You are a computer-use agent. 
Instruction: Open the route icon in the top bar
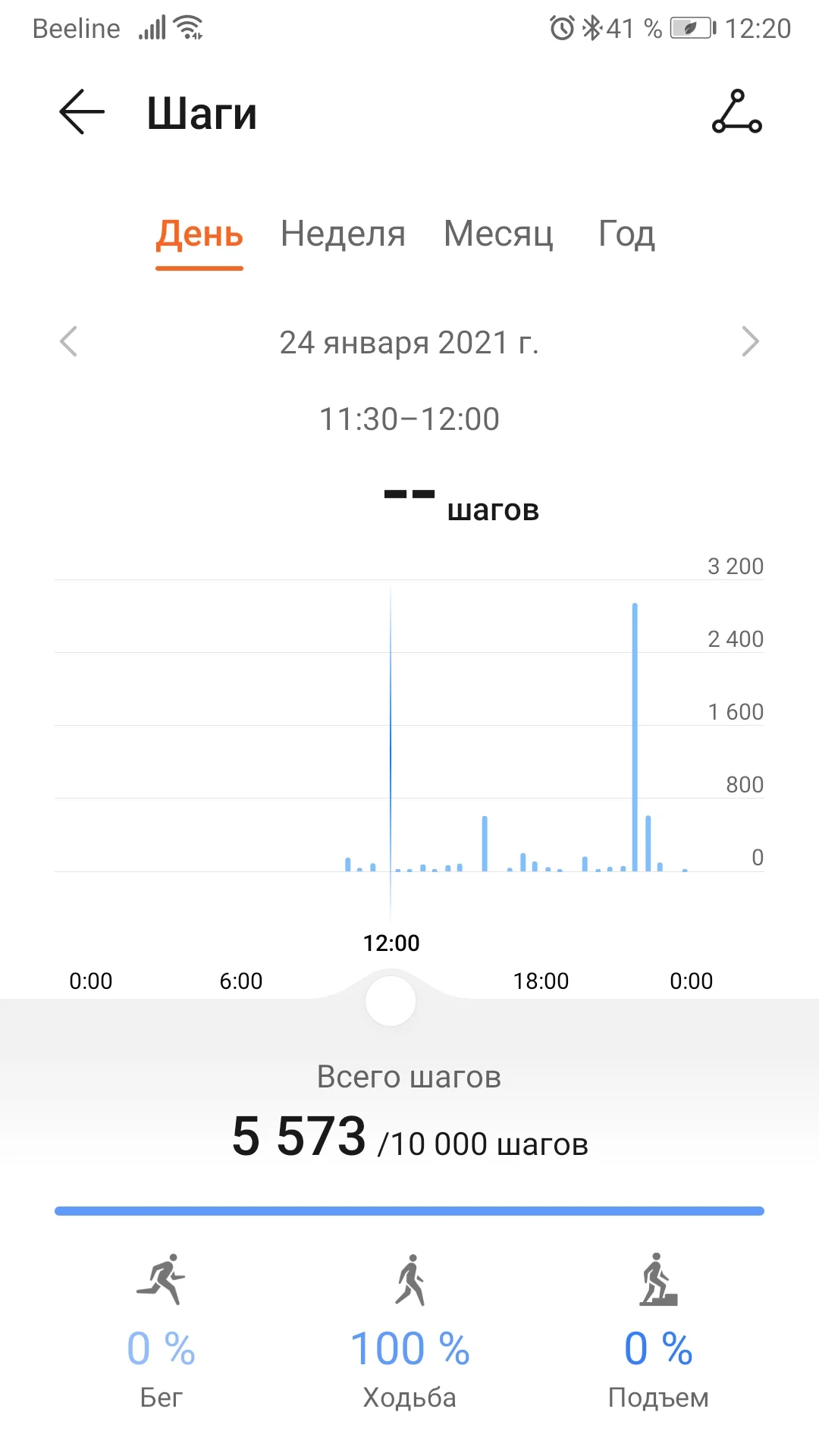coord(736,112)
